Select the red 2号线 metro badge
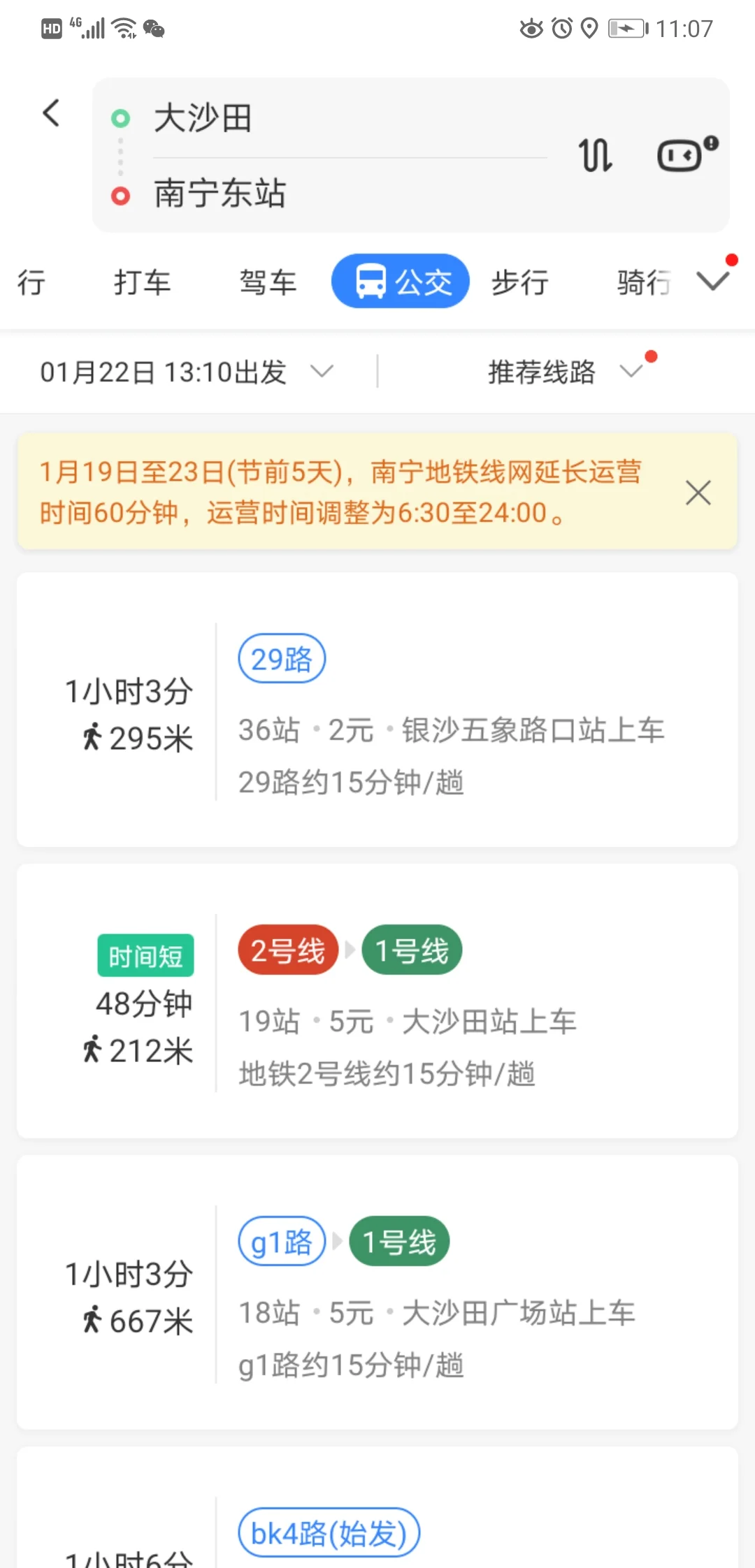Image resolution: width=755 pixels, height=1568 pixels. (x=287, y=949)
